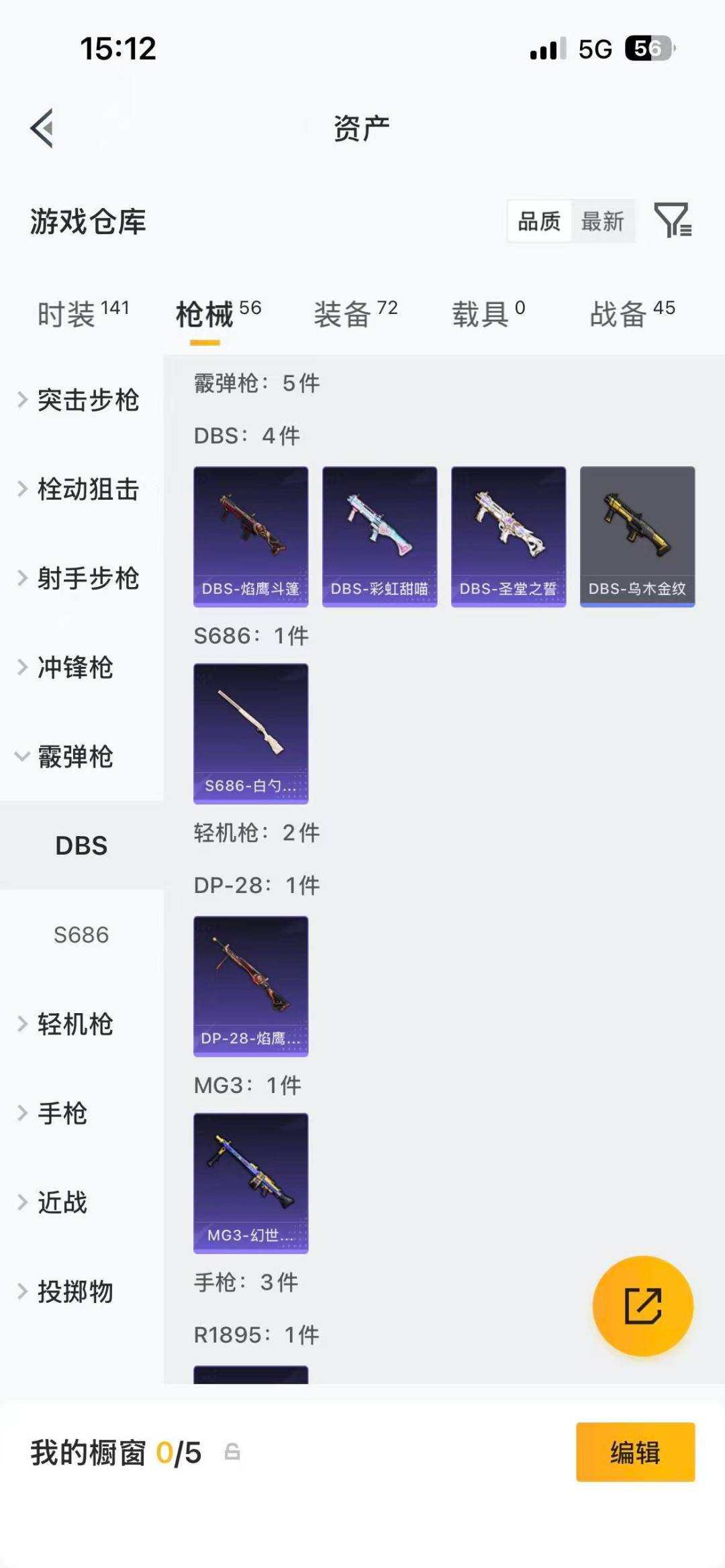The image size is (725, 1568).
Task: Select DBS in the sidebar list
Action: click(82, 845)
